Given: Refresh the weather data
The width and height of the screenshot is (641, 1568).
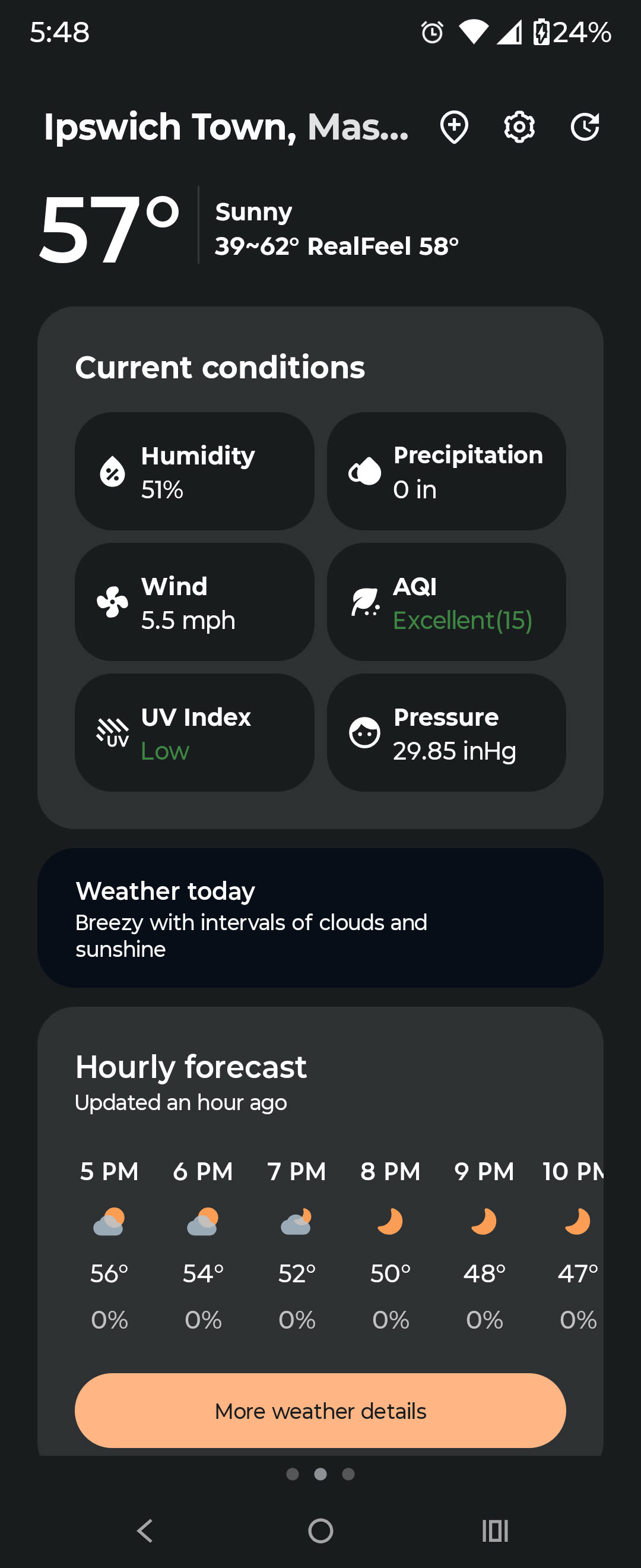Looking at the screenshot, I should tap(585, 127).
